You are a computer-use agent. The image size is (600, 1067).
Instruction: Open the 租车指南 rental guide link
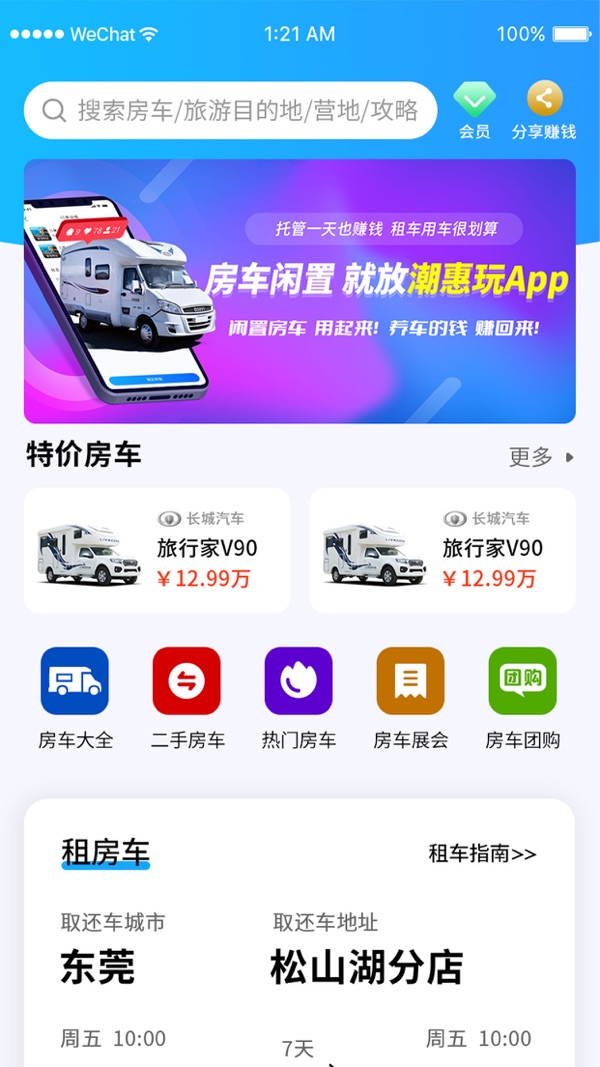[482, 853]
